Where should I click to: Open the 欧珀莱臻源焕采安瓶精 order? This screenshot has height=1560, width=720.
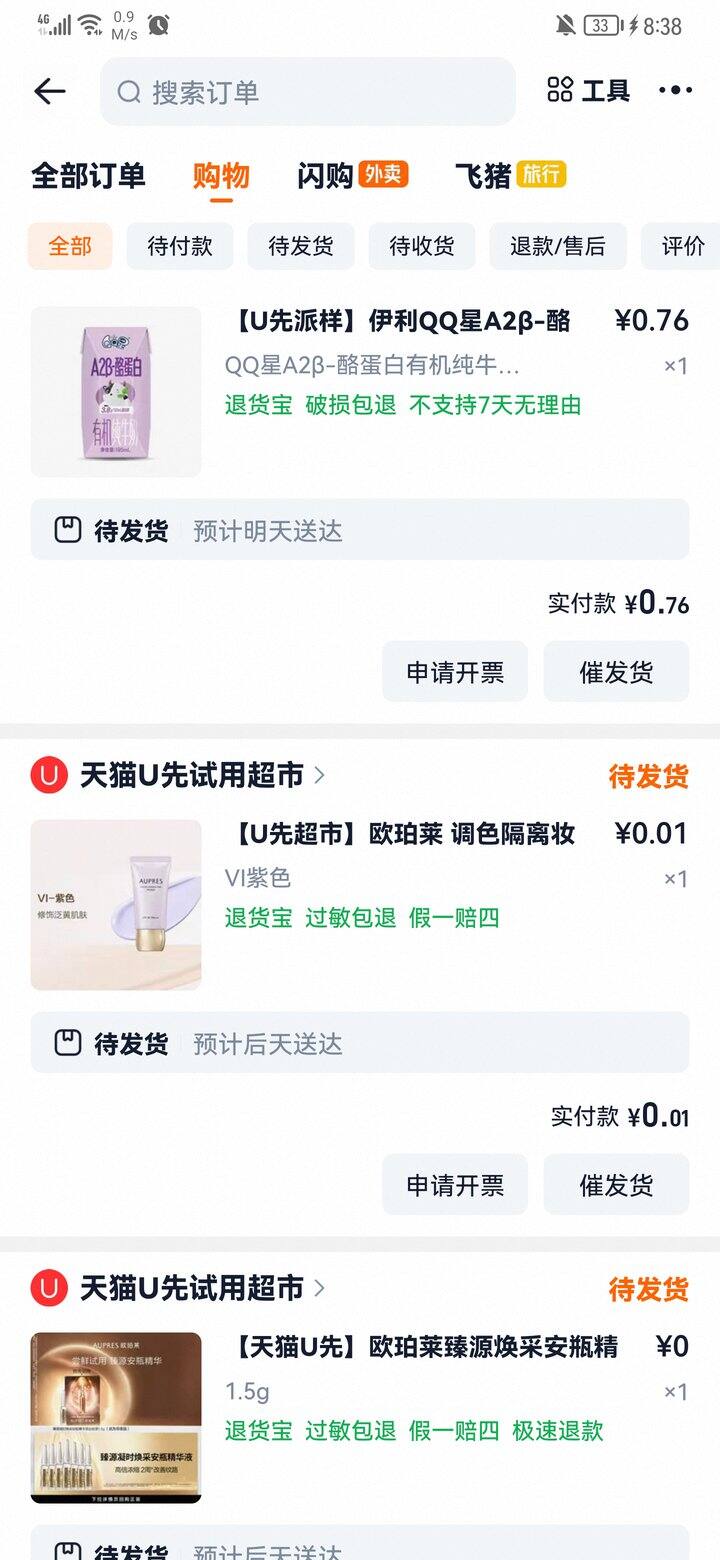tap(425, 1347)
